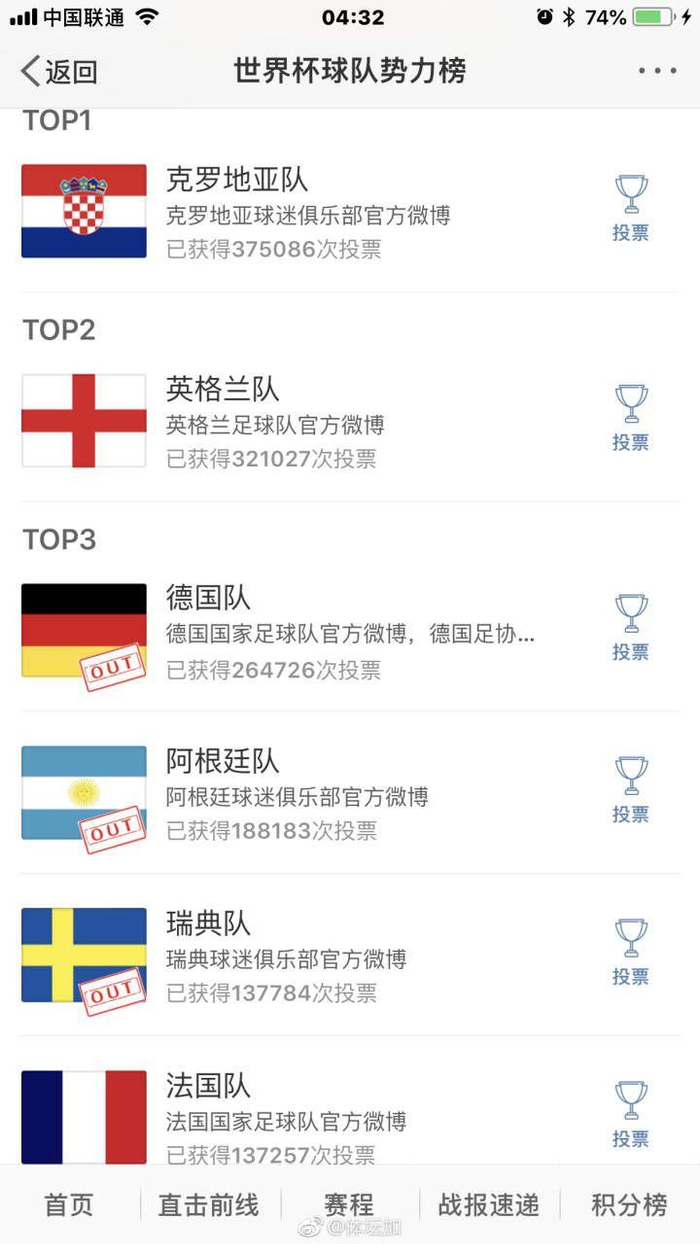700x1244 pixels.
Task: Go to the 积分榜 tab
Action: coord(629,1205)
